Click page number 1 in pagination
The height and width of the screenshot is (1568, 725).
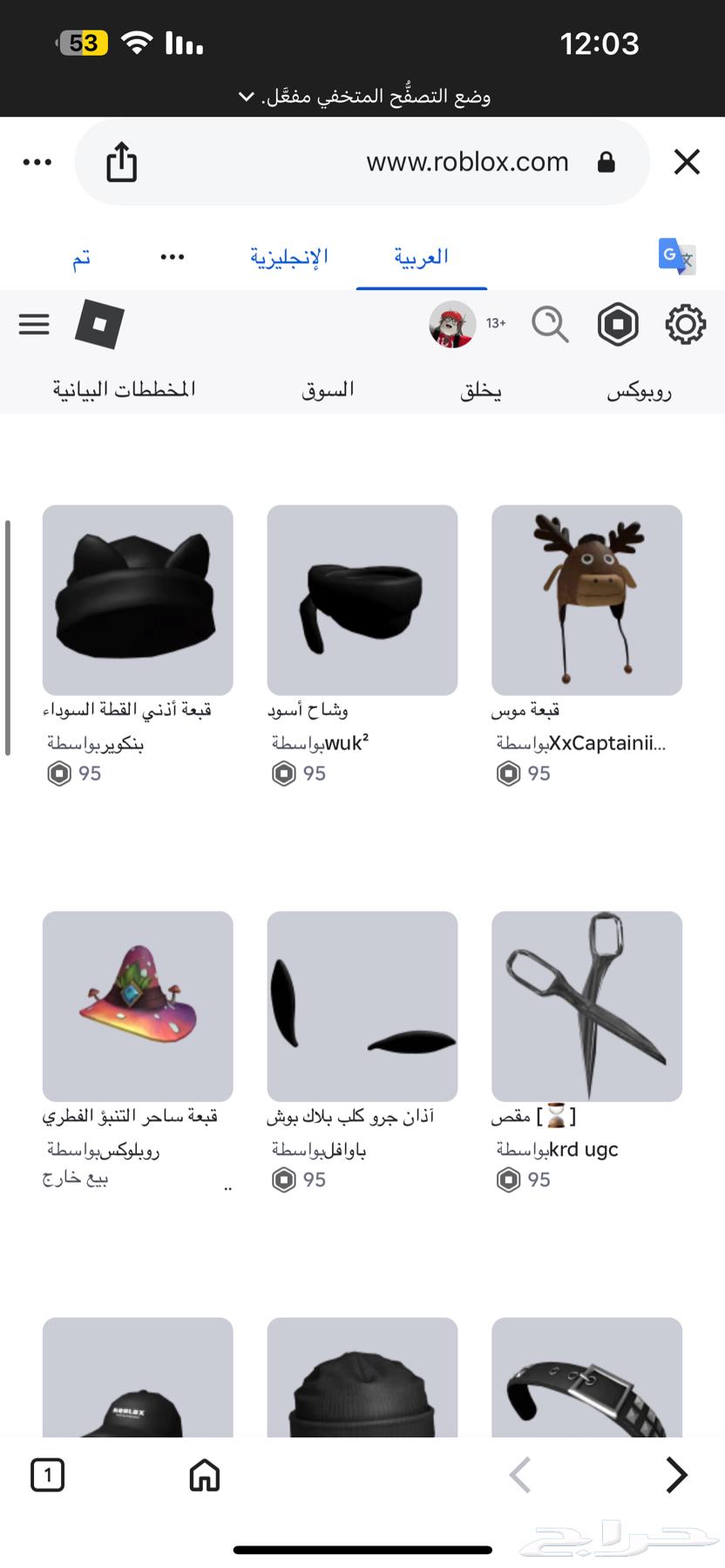point(48,1475)
